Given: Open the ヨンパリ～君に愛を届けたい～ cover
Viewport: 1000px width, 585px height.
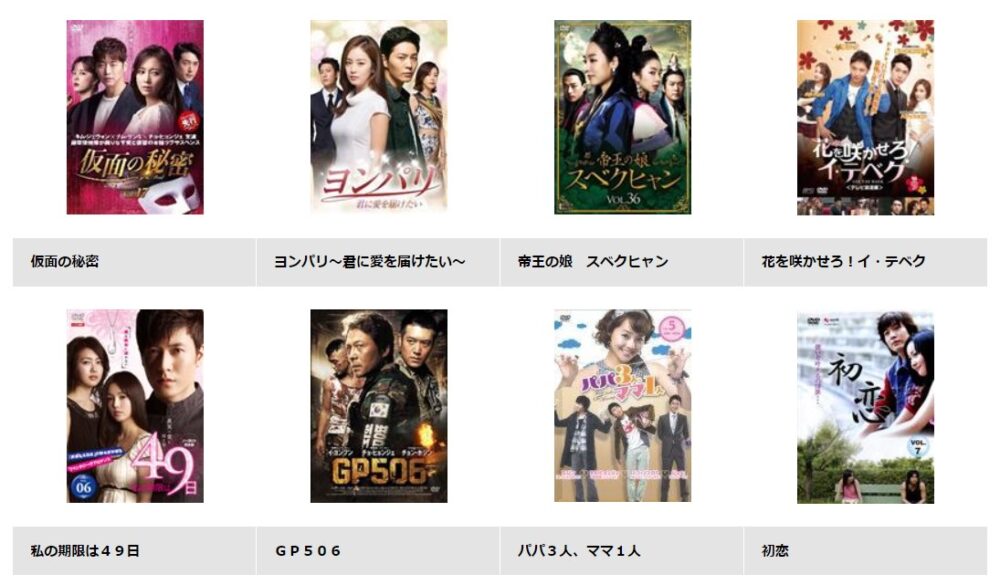Looking at the screenshot, I should 378,117.
